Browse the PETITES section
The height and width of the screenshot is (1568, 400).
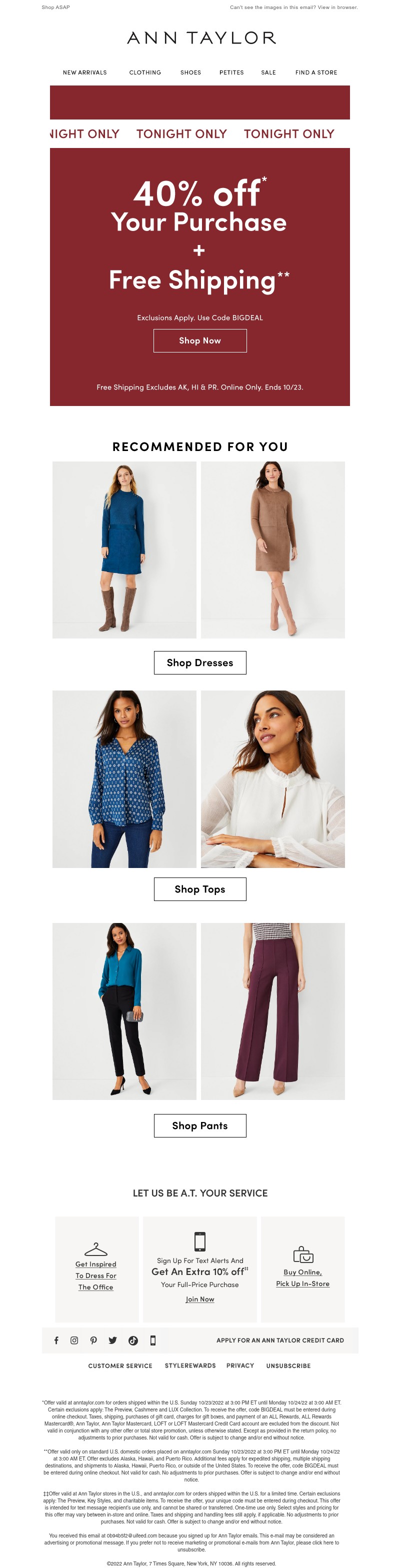click(x=231, y=72)
